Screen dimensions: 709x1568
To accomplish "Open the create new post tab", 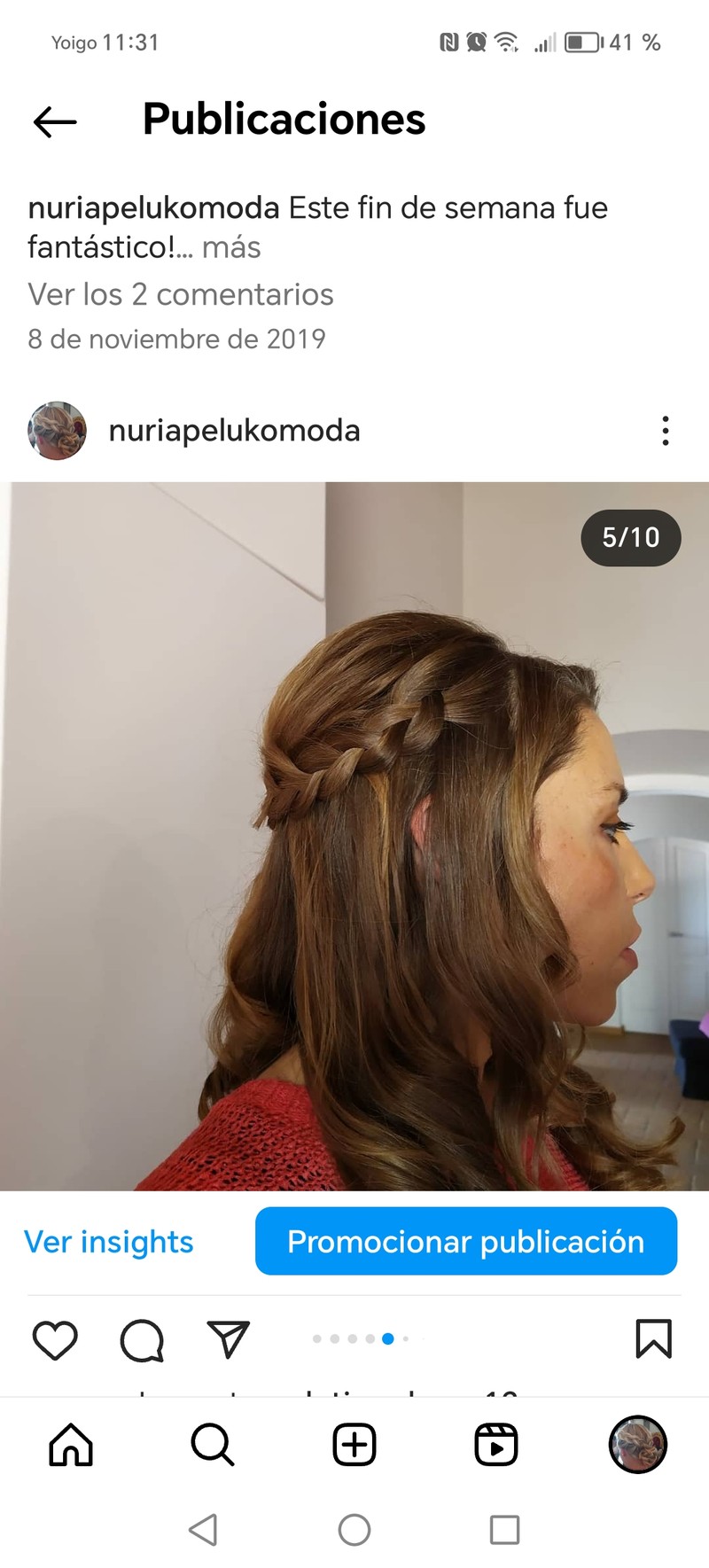I will coord(354,1446).
